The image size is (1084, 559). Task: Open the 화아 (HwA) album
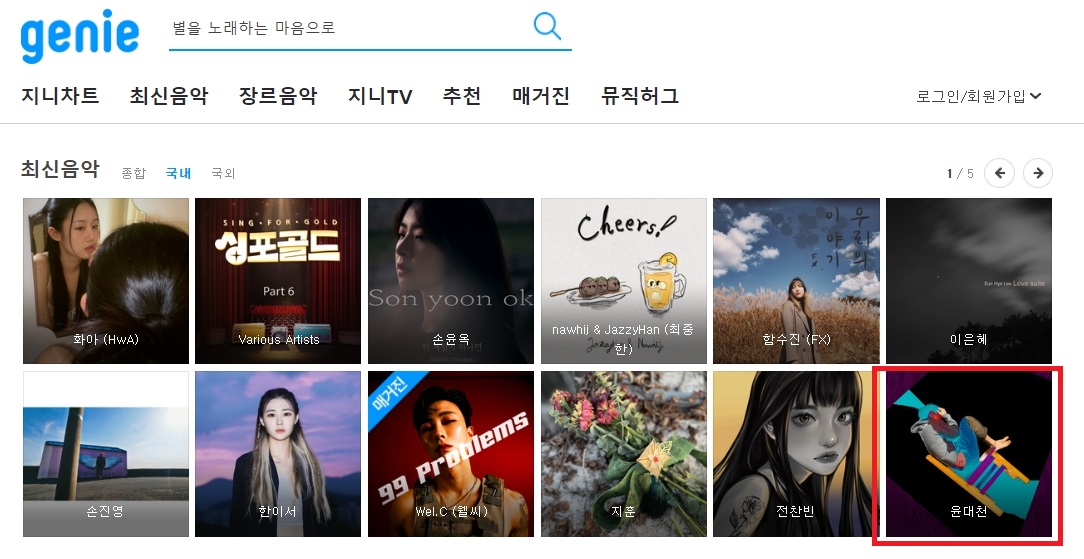pyautogui.click(x=106, y=281)
